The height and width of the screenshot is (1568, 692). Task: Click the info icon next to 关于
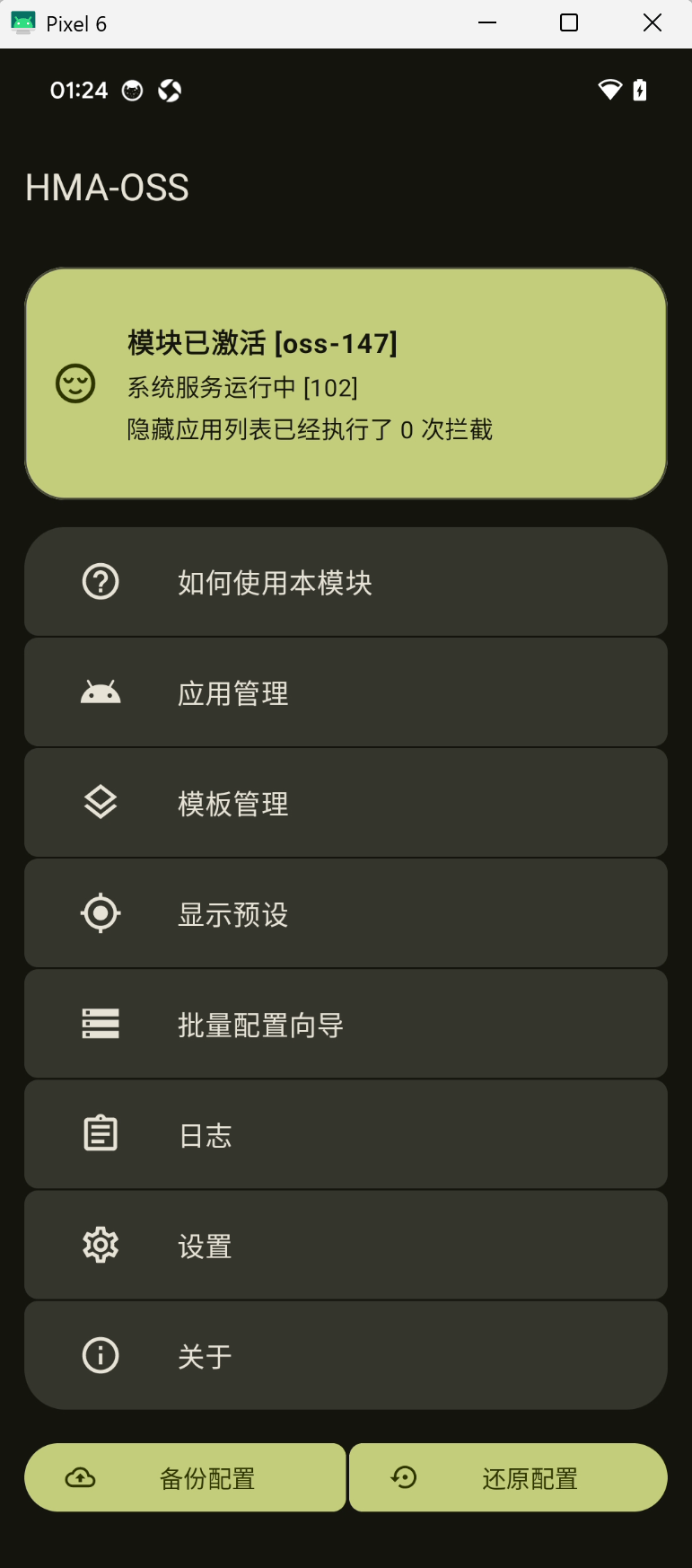pyautogui.click(x=101, y=1354)
